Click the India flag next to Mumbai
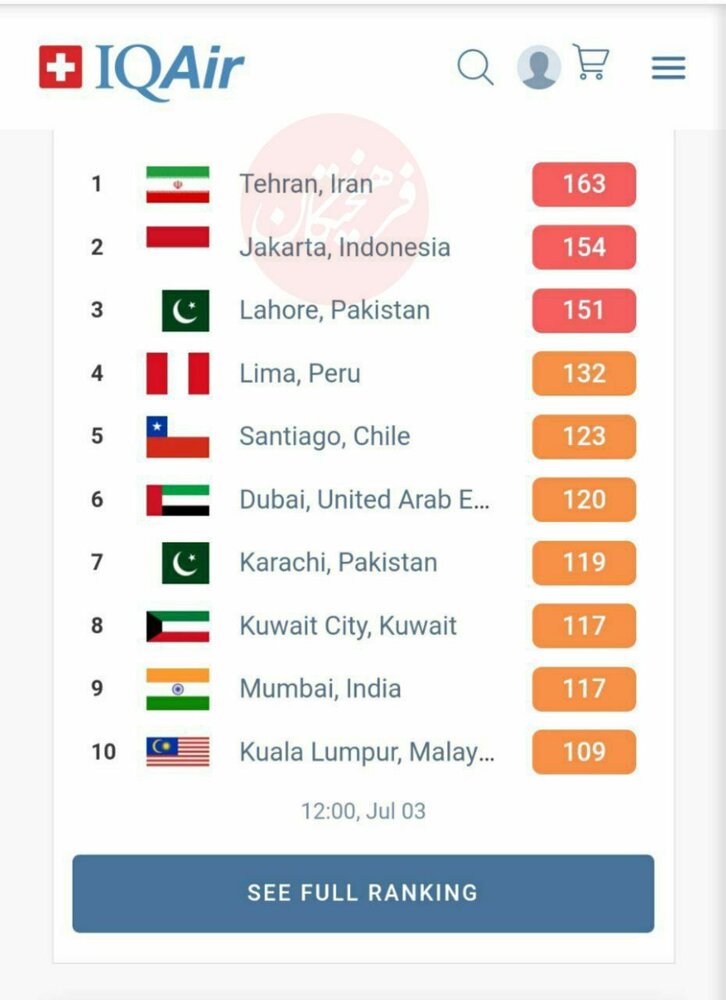 coord(178,688)
